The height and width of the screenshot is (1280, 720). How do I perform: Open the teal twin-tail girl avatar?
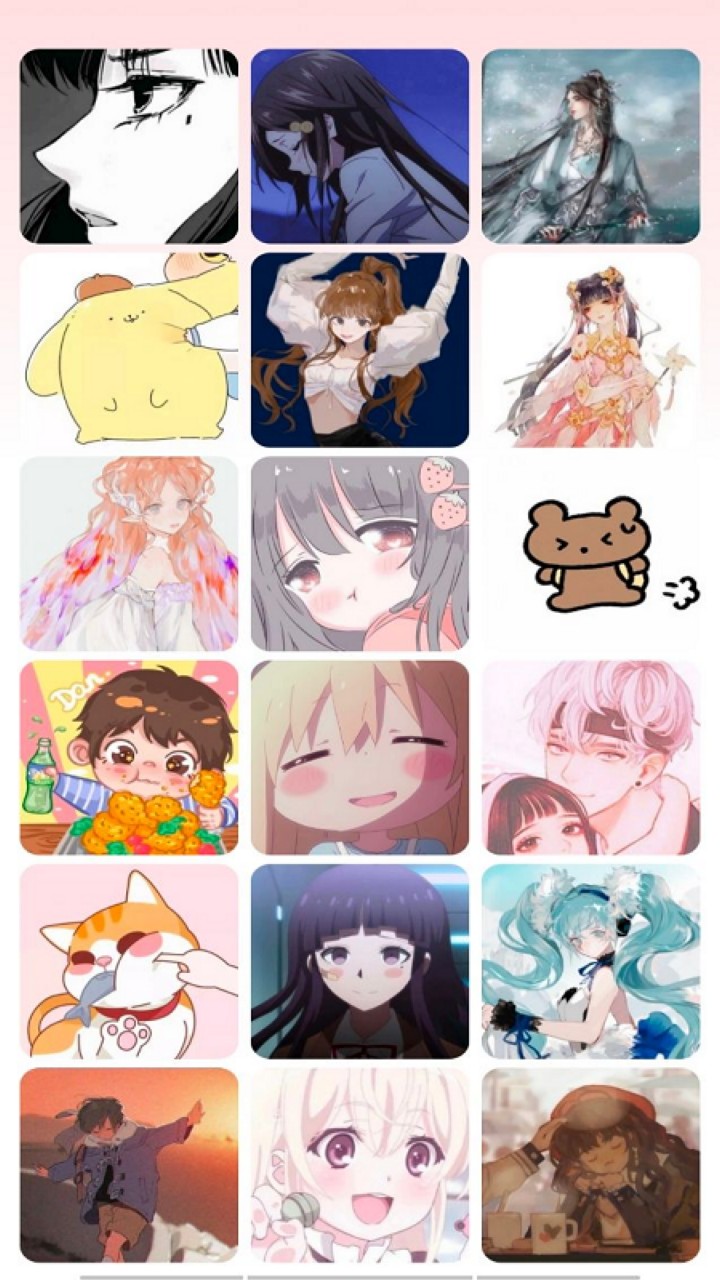tap(591, 961)
